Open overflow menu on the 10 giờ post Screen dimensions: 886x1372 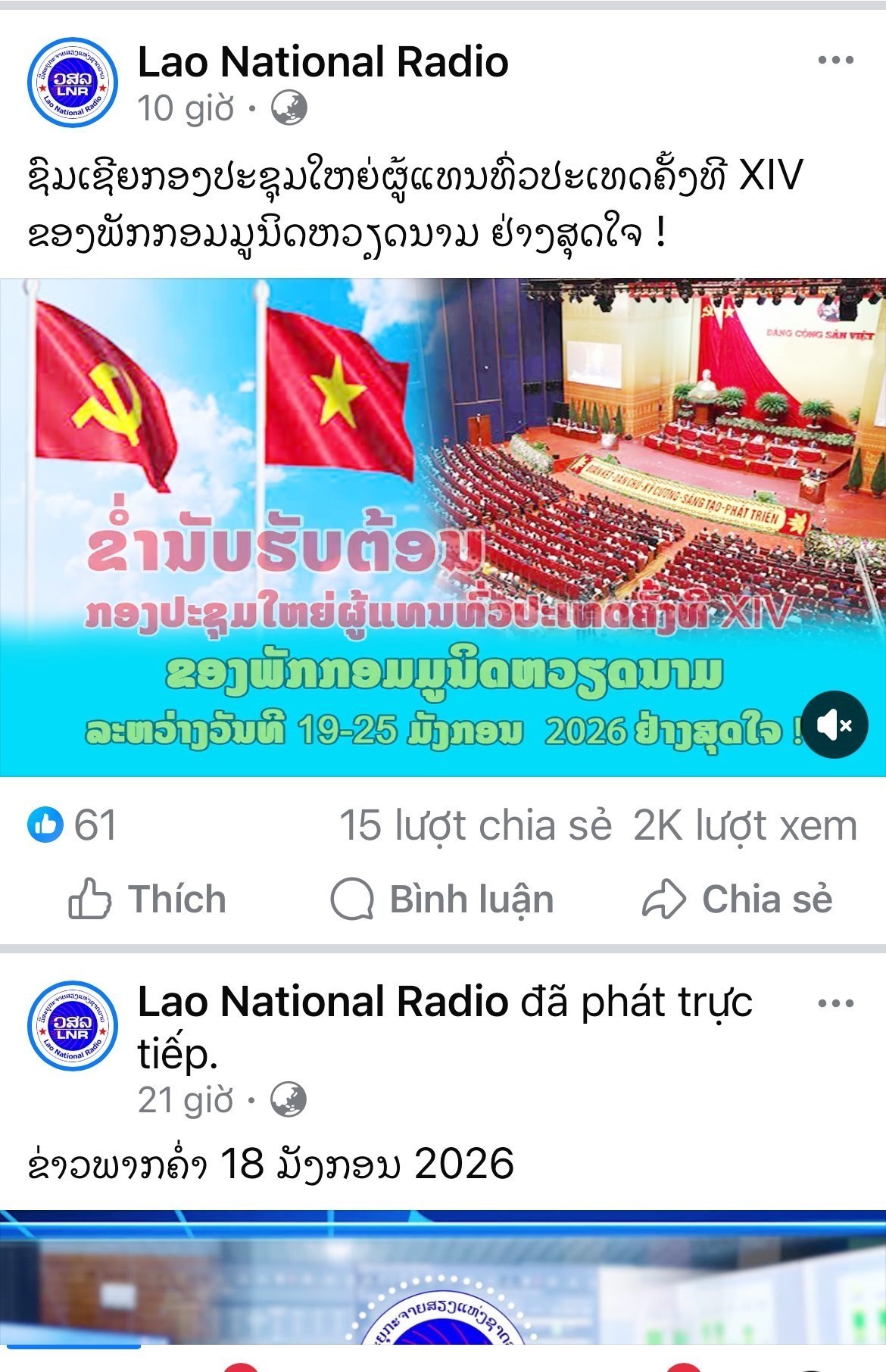[x=836, y=61]
